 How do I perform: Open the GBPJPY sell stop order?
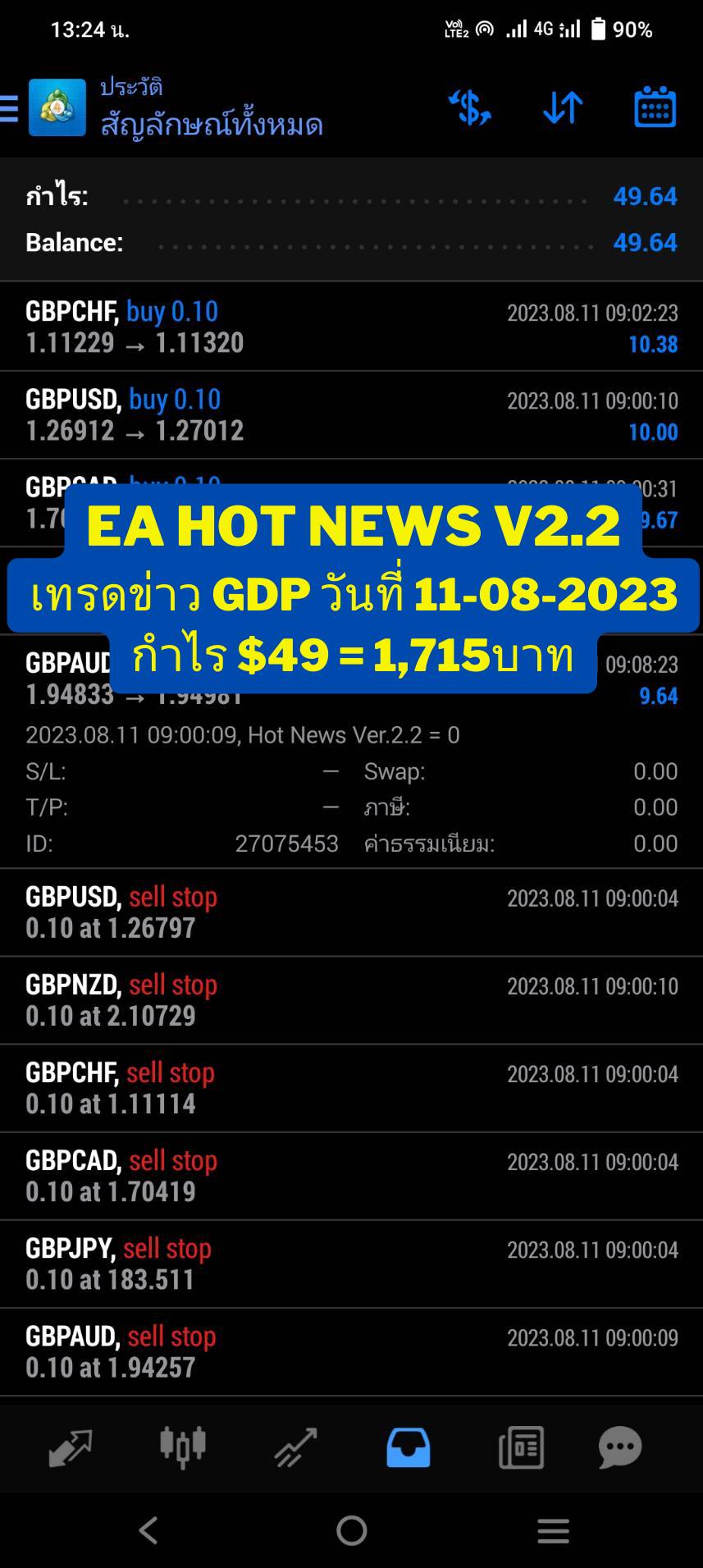tap(351, 1264)
